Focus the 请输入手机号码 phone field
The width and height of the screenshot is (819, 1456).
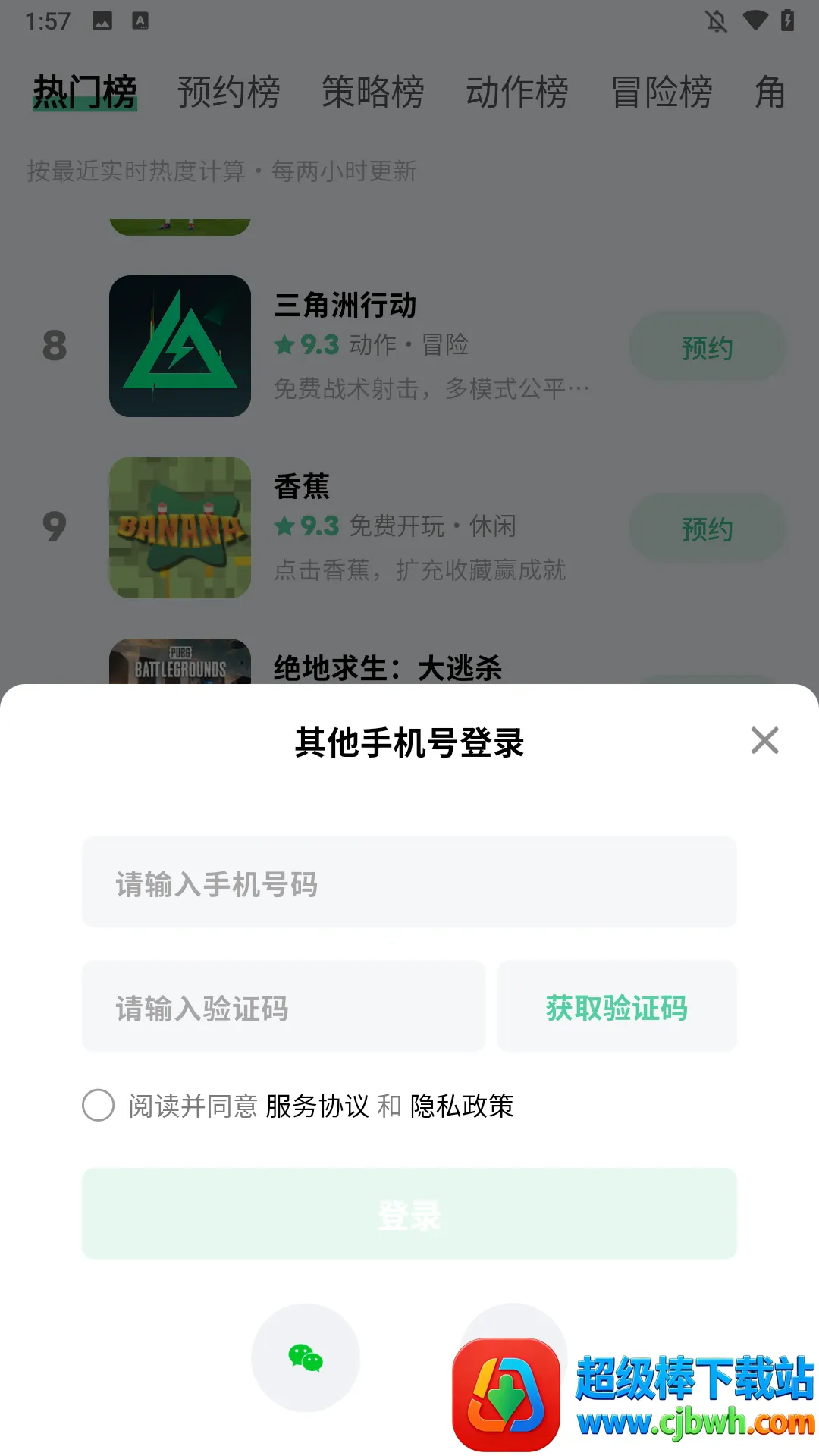pyautogui.click(x=409, y=883)
